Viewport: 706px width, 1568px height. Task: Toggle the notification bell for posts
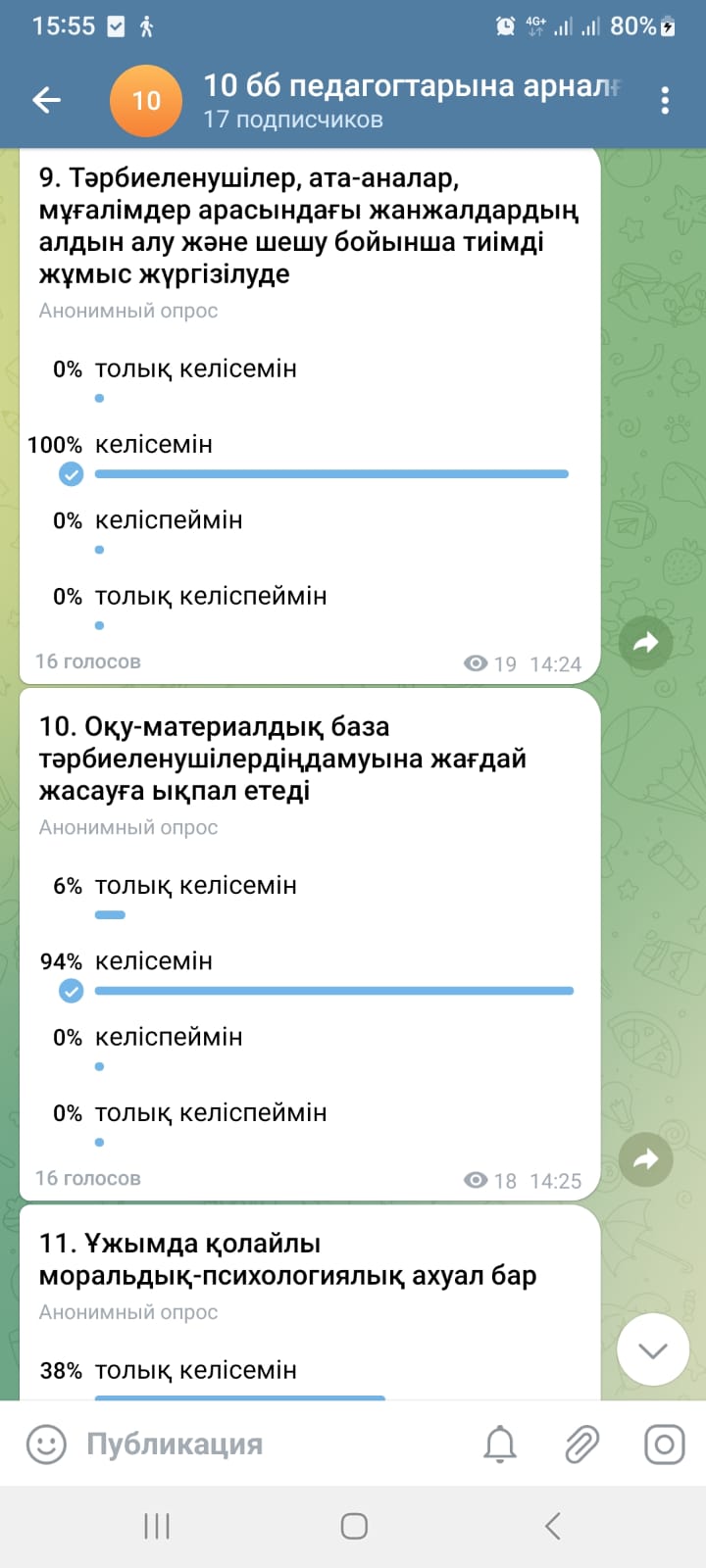[x=500, y=1445]
